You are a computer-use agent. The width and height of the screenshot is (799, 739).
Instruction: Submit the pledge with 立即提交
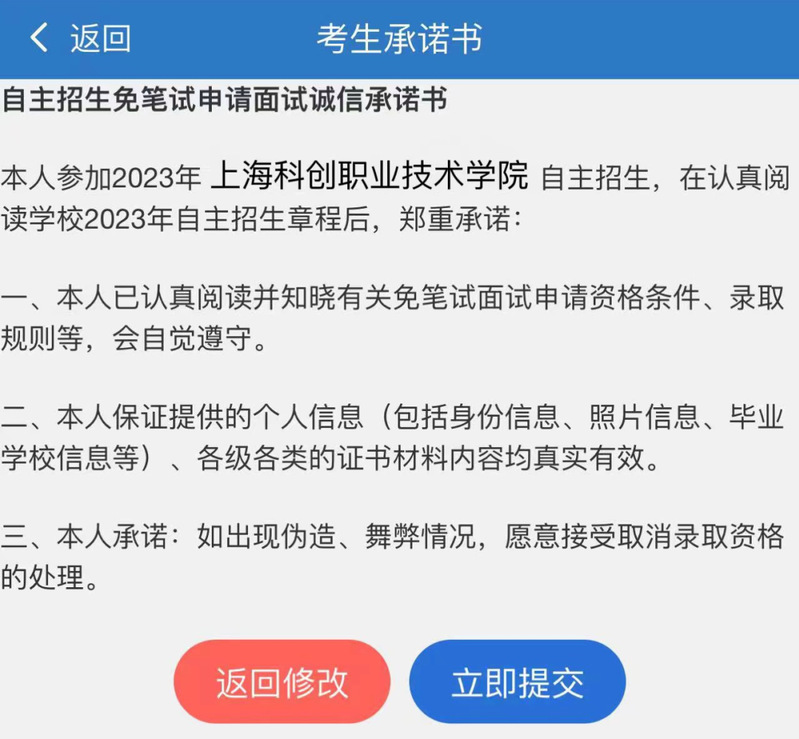[517, 683]
